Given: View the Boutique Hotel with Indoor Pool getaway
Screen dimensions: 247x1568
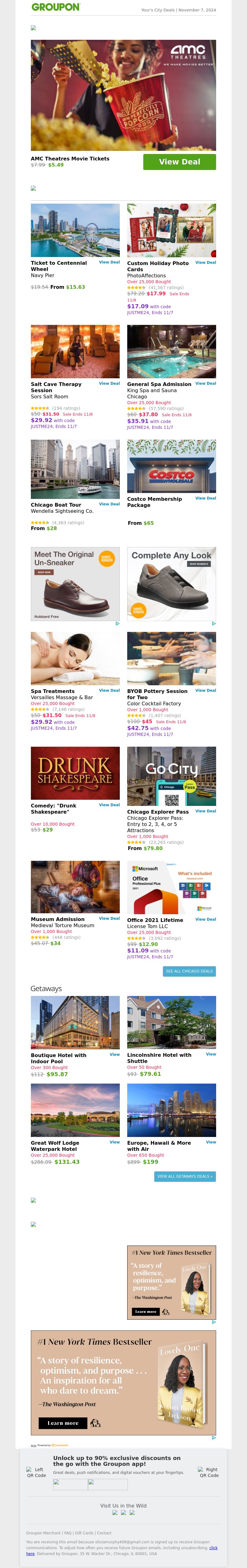Looking at the screenshot, I should click(114, 1054).
